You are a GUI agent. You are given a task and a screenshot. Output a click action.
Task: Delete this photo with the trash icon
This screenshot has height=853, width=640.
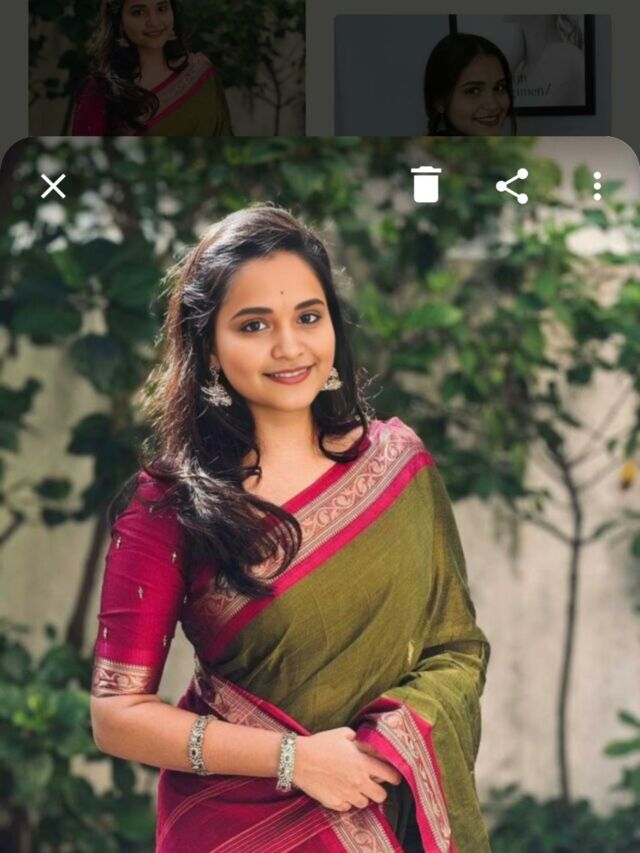click(x=426, y=185)
